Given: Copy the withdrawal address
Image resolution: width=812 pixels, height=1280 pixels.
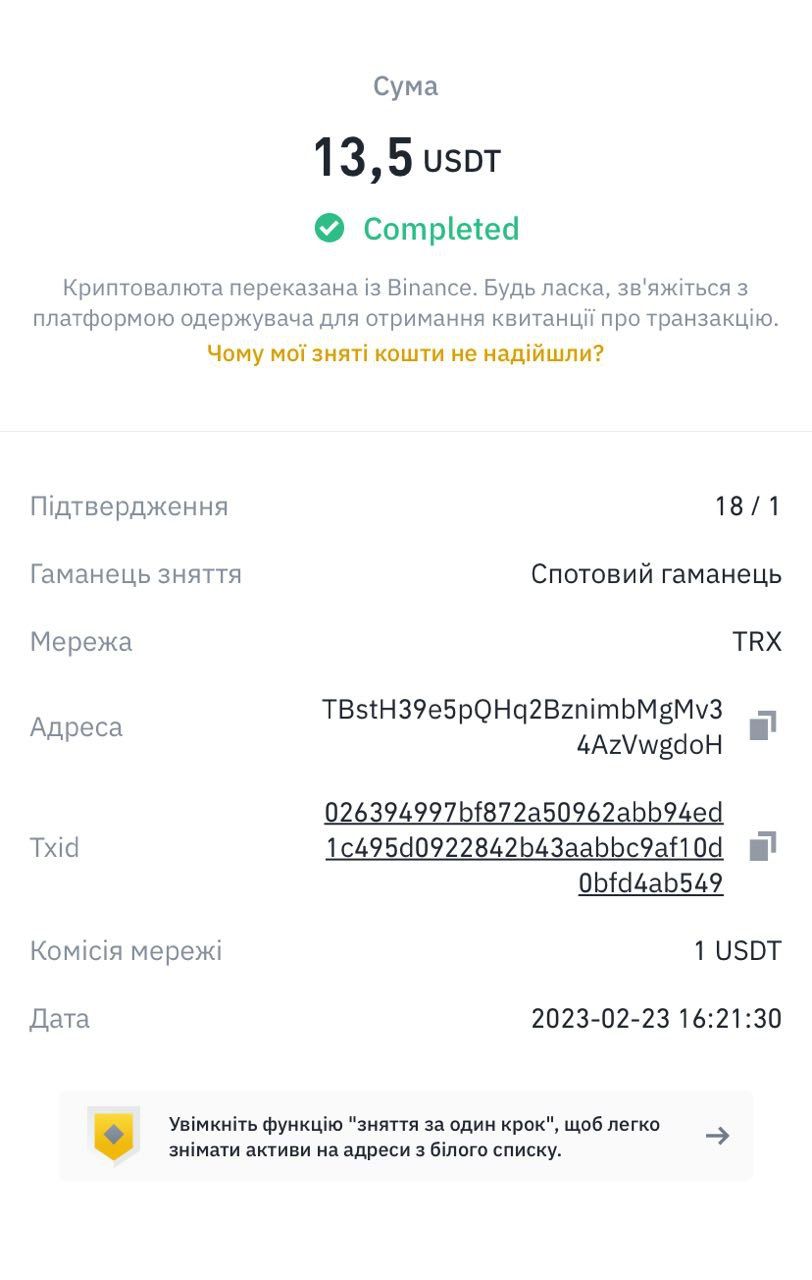Looking at the screenshot, I should click(763, 725).
